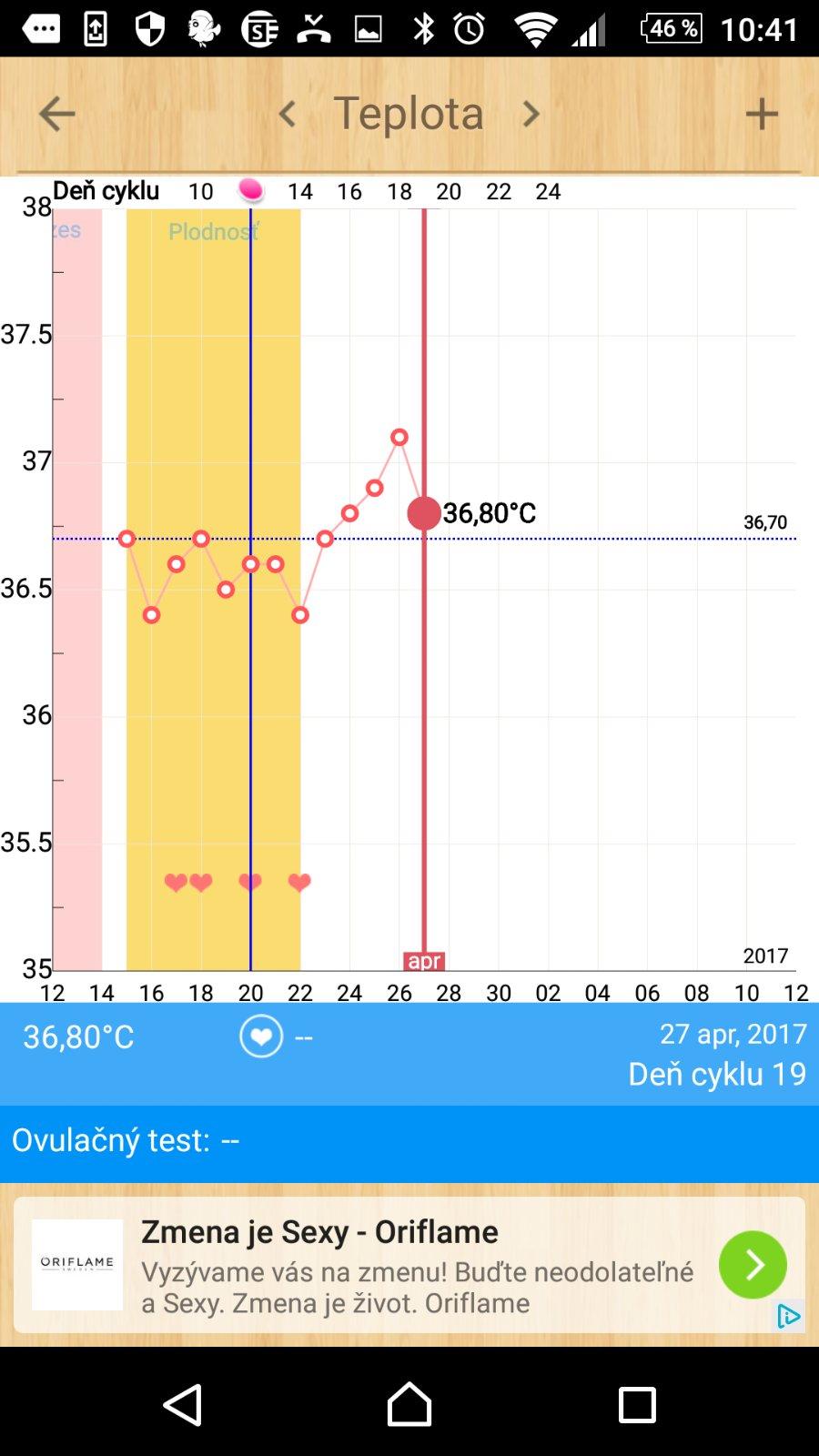
Task: Go back using the top-left arrow
Action: pyautogui.click(x=56, y=115)
